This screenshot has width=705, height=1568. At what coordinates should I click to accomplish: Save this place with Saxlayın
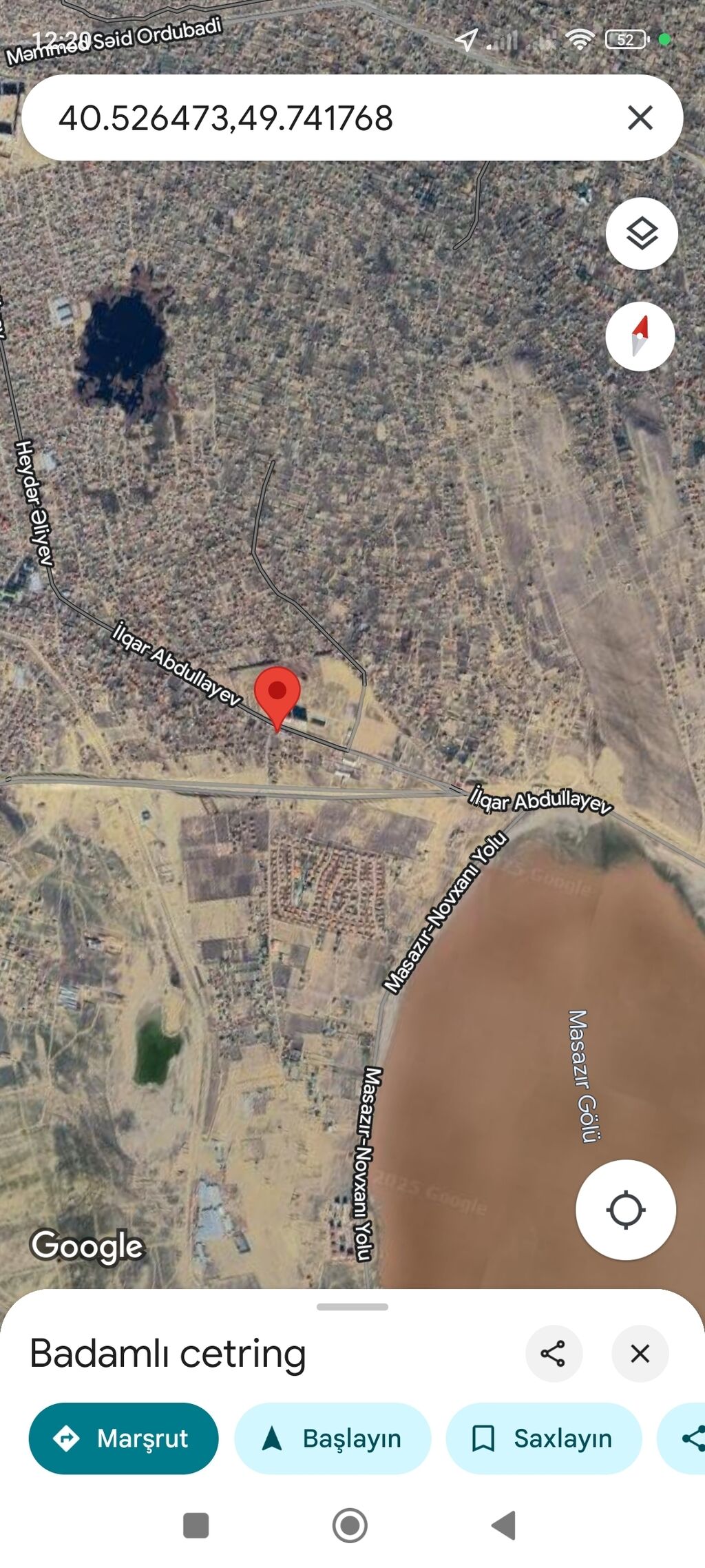tap(544, 1438)
